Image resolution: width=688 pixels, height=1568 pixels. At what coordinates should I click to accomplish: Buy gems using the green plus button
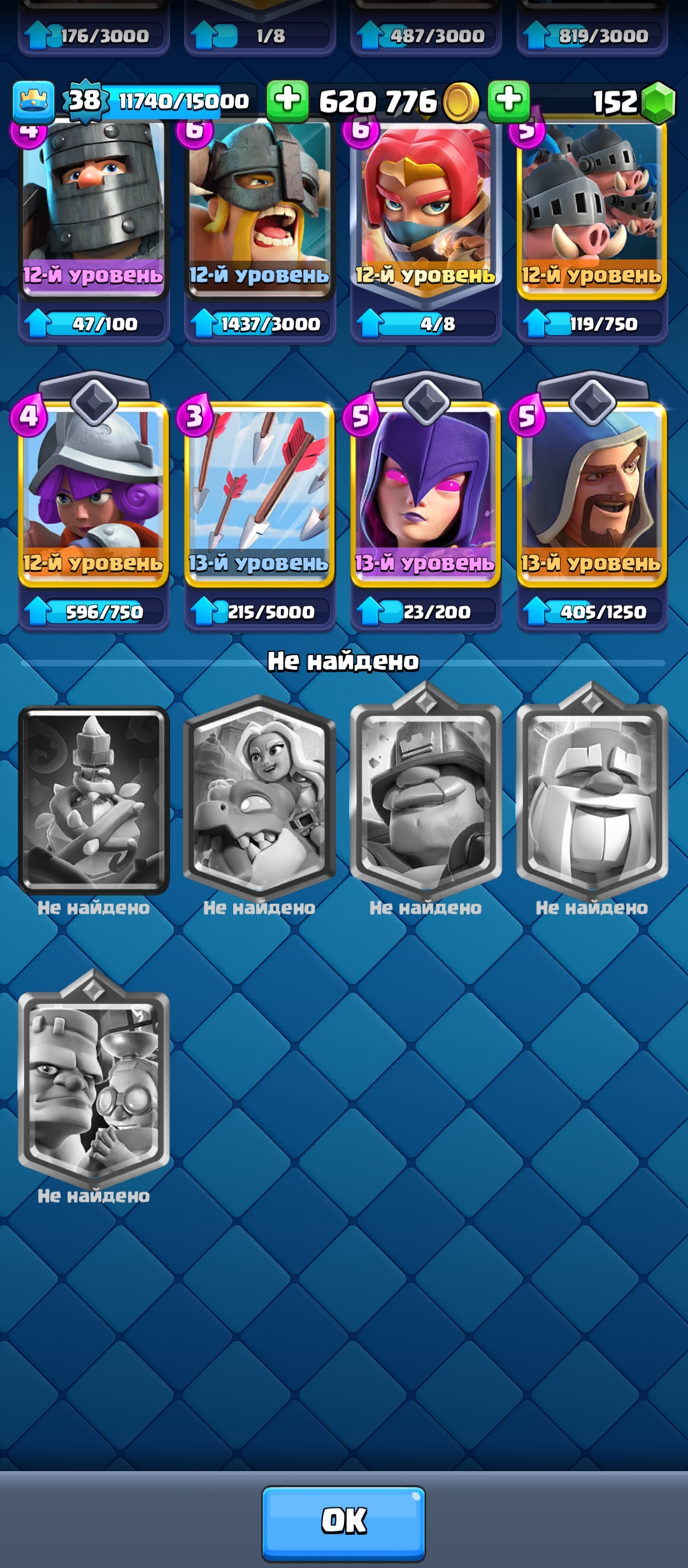(x=508, y=101)
